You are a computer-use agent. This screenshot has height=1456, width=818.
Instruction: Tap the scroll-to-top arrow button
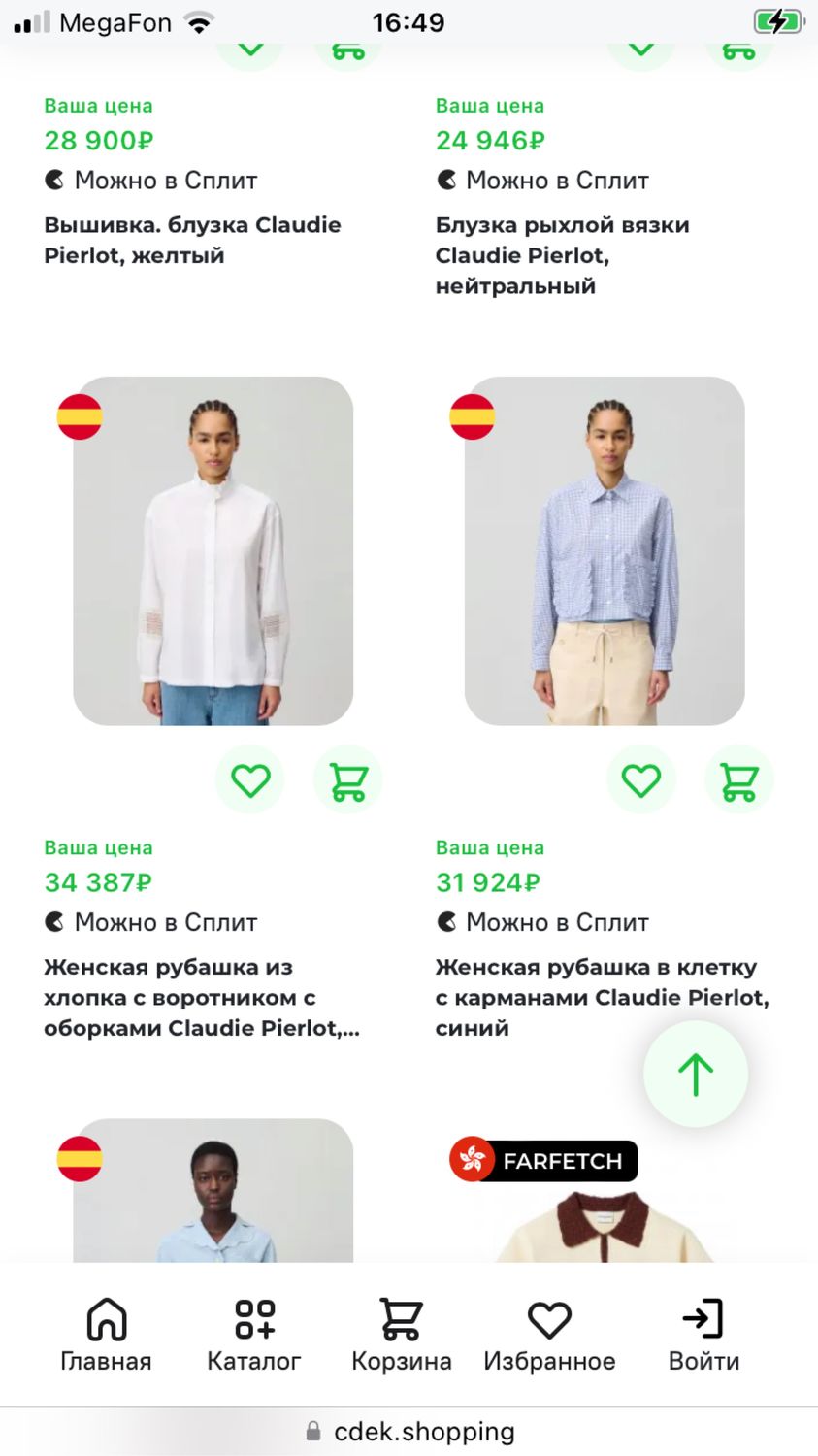696,1074
